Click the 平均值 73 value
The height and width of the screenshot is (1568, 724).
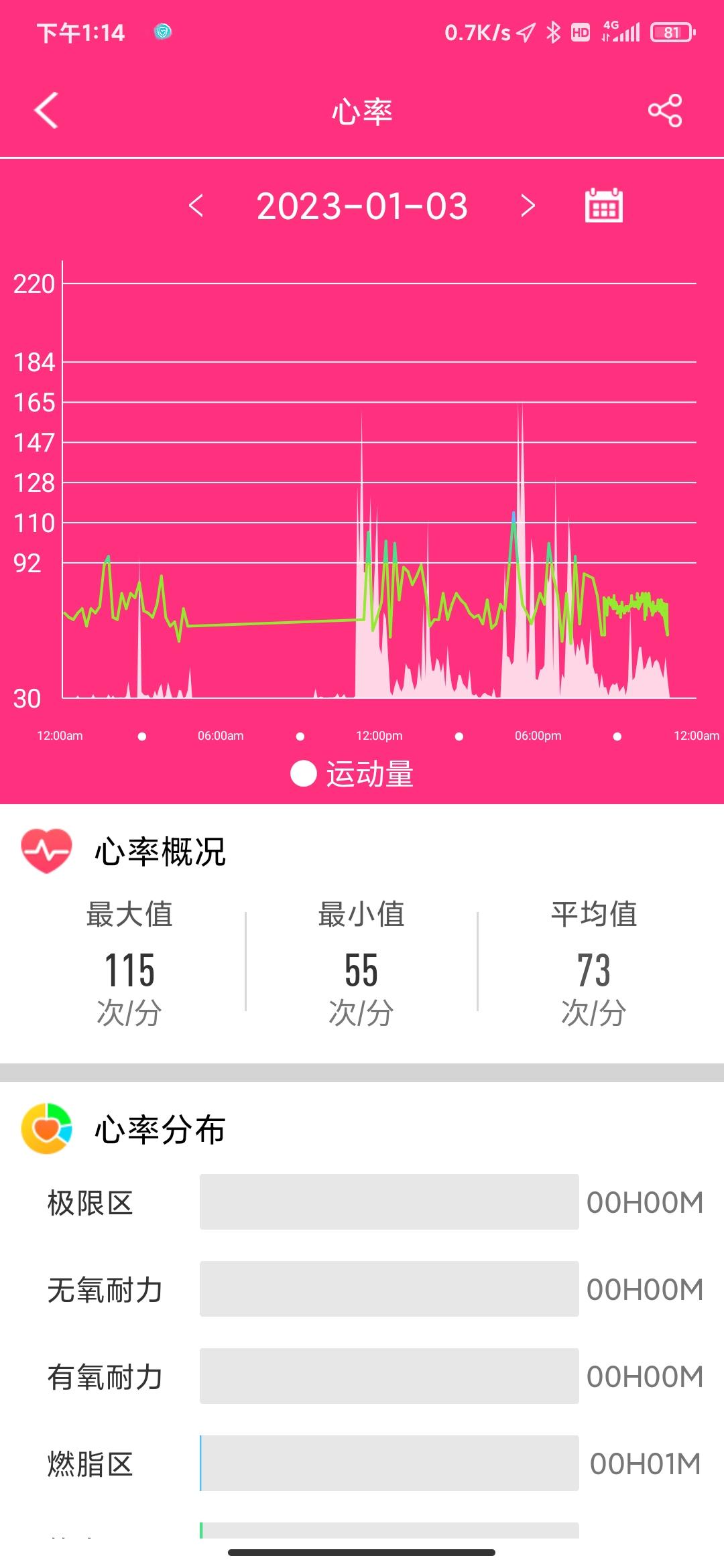[x=595, y=972]
